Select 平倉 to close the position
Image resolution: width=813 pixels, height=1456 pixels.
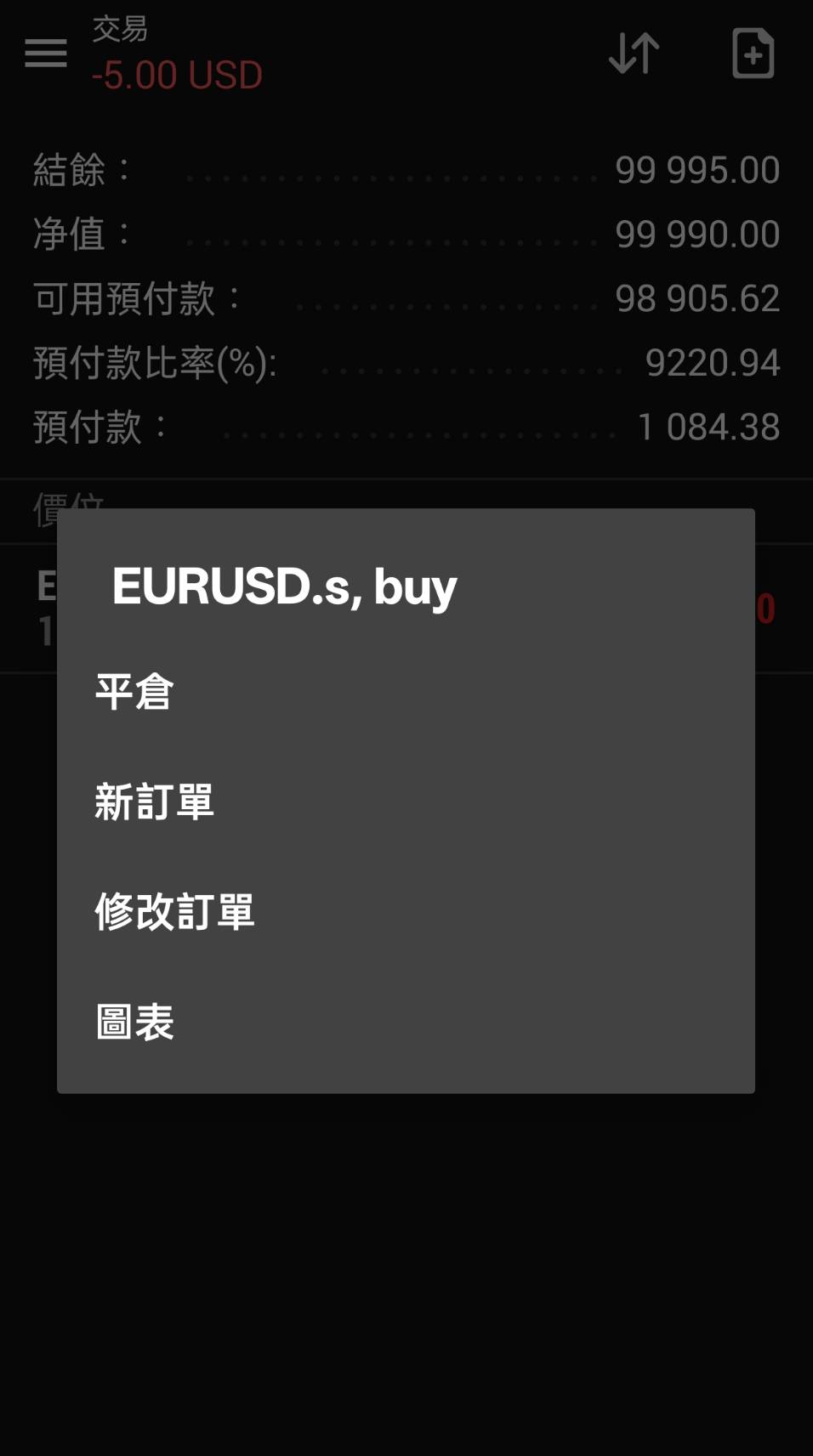coord(406,692)
